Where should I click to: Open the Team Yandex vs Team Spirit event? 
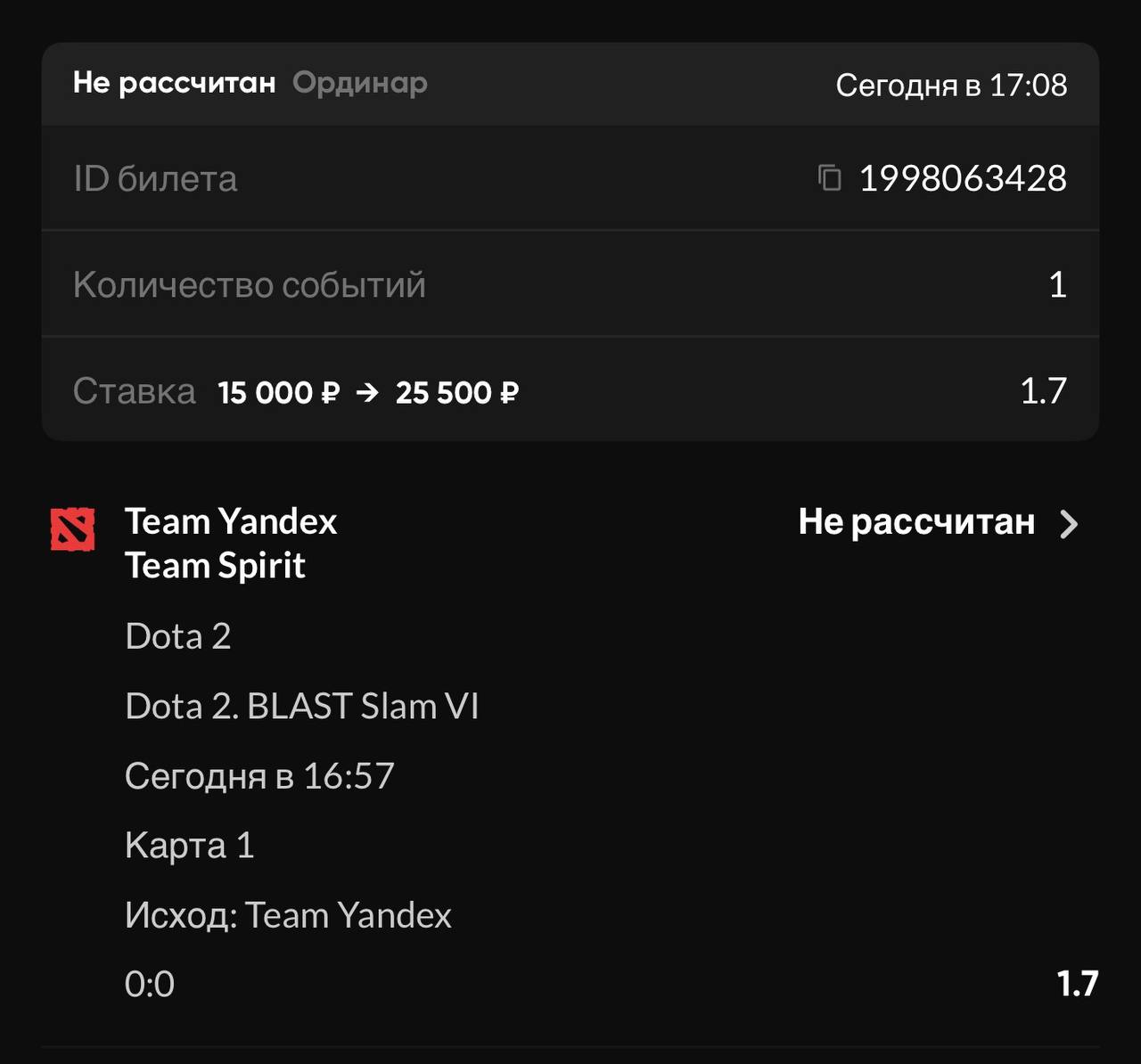point(1069,524)
